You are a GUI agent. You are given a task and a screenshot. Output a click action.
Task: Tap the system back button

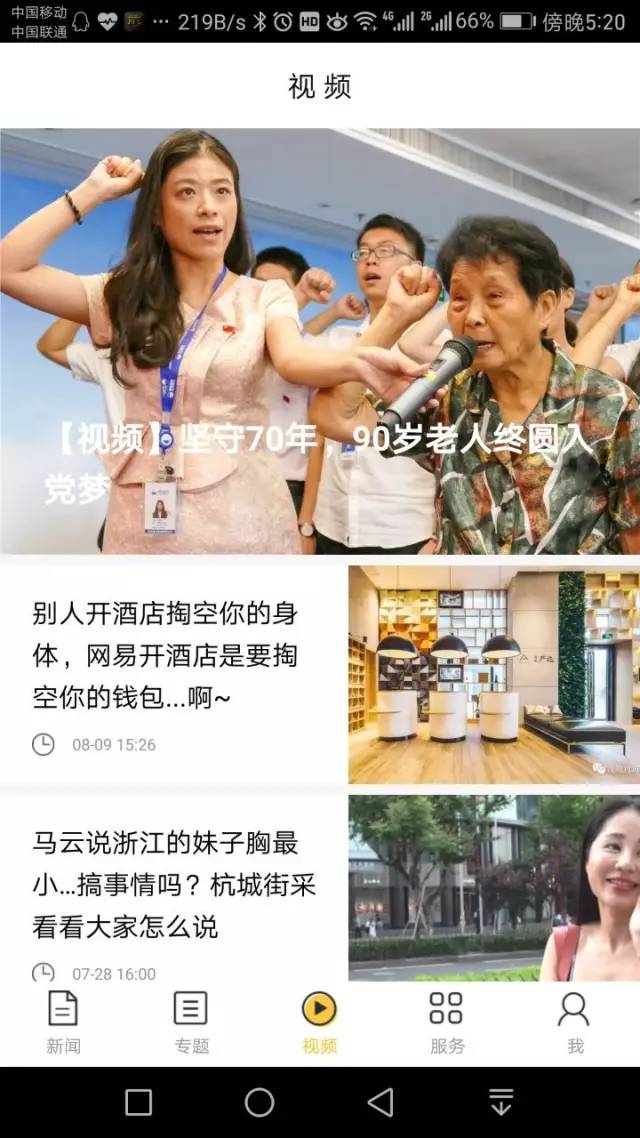[380, 1102]
